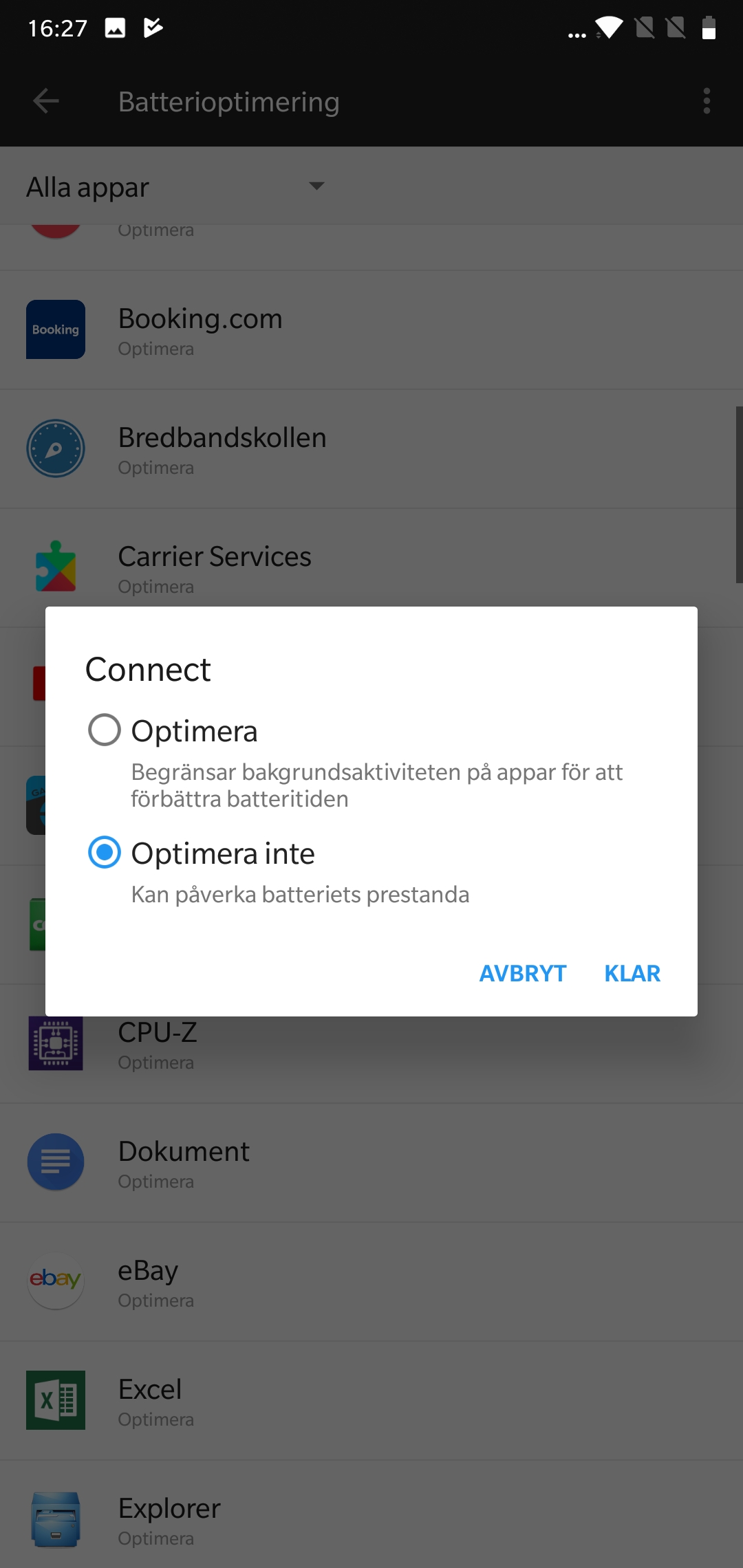The height and width of the screenshot is (1568, 743).
Task: Select the Optimera radio option
Action: coord(105,730)
